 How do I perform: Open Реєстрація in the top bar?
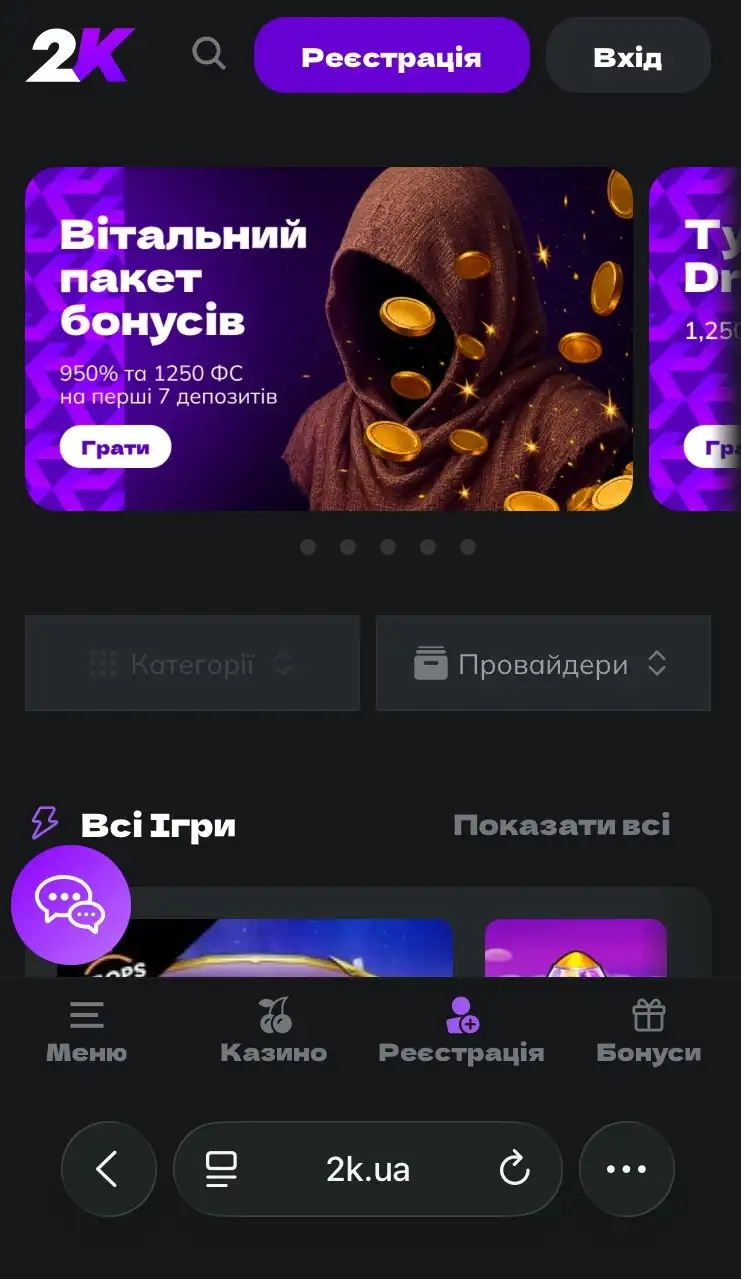tap(392, 56)
